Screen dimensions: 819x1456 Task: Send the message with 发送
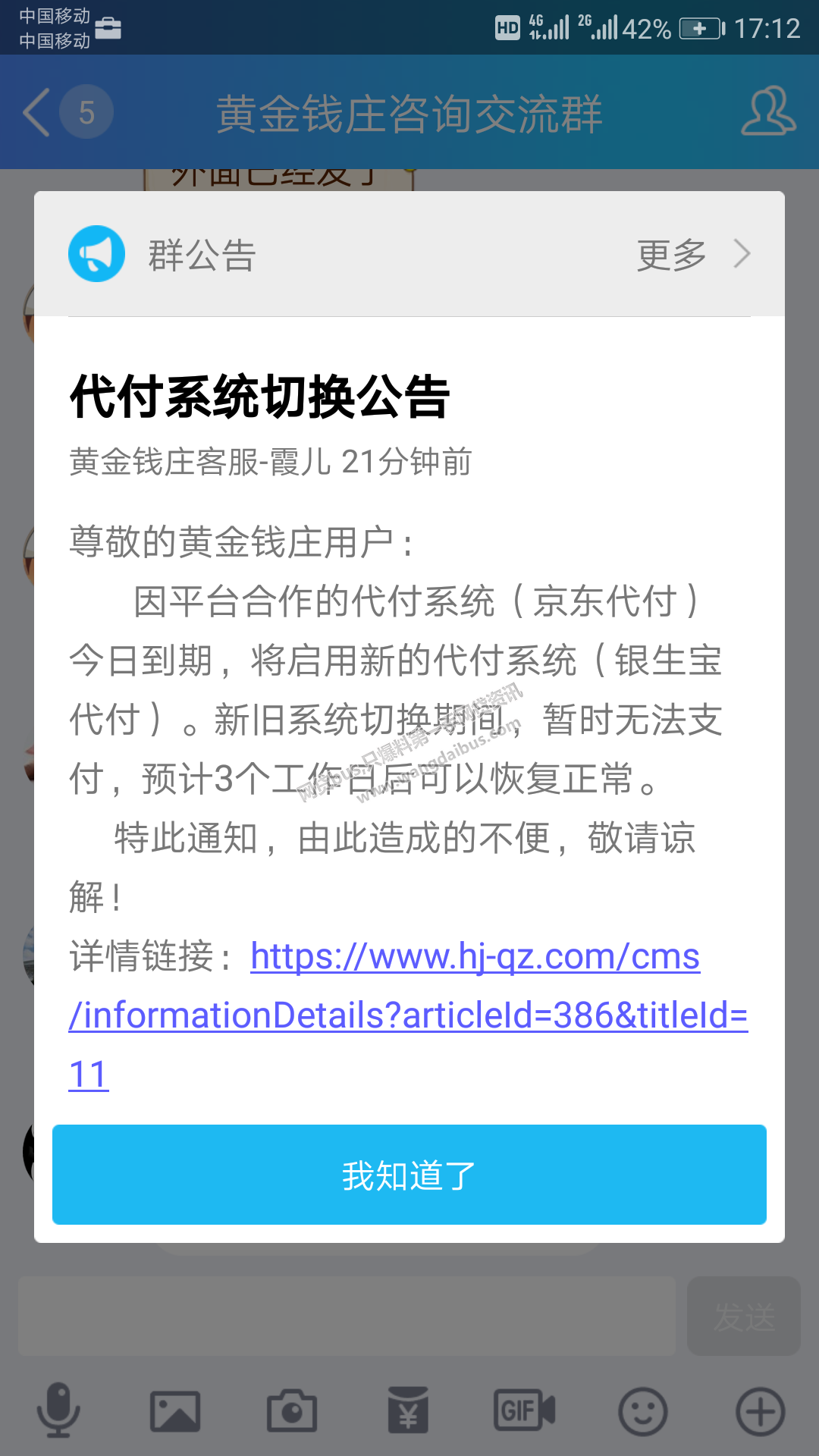click(743, 1316)
